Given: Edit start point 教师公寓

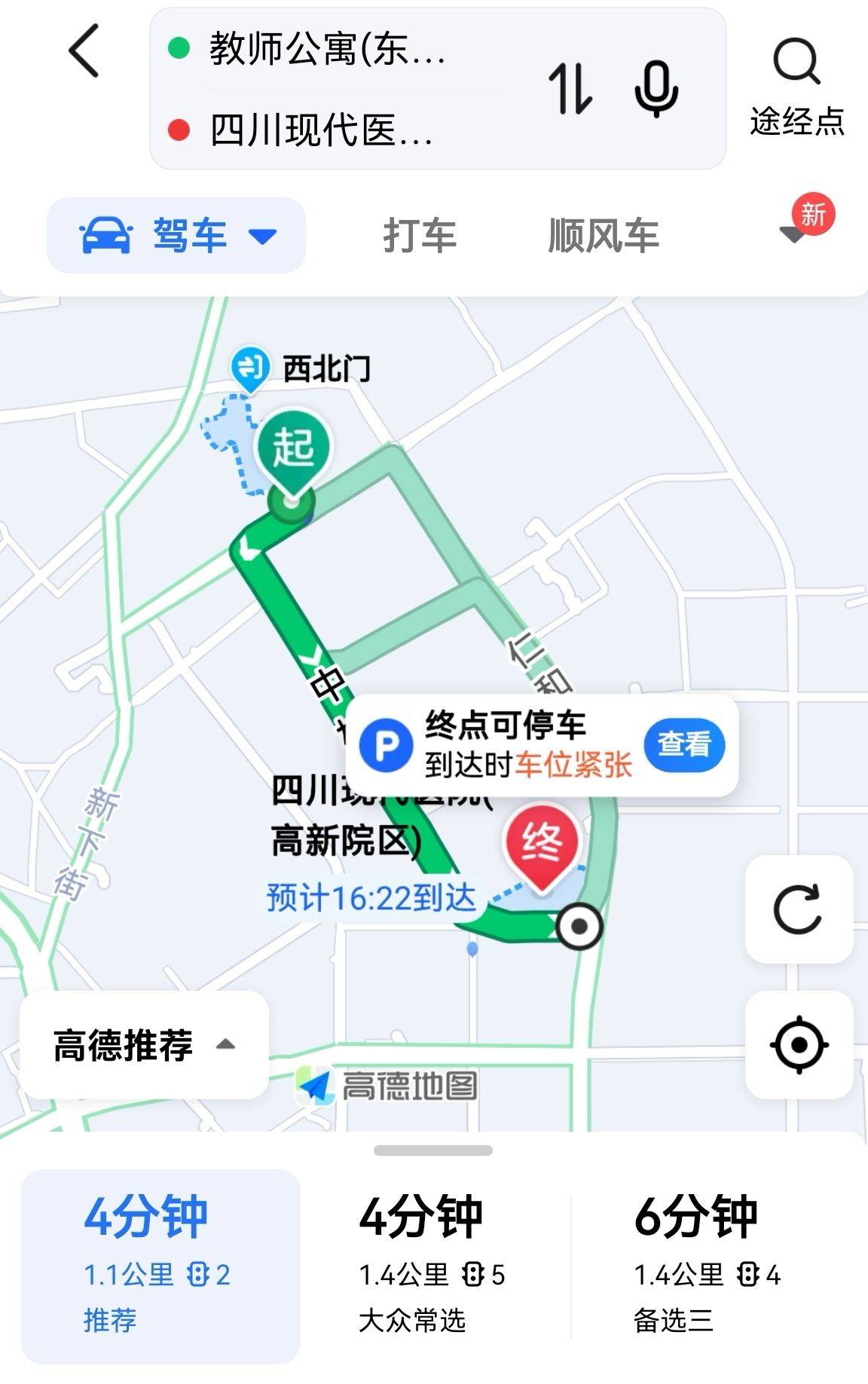Looking at the screenshot, I should tap(327, 50).
